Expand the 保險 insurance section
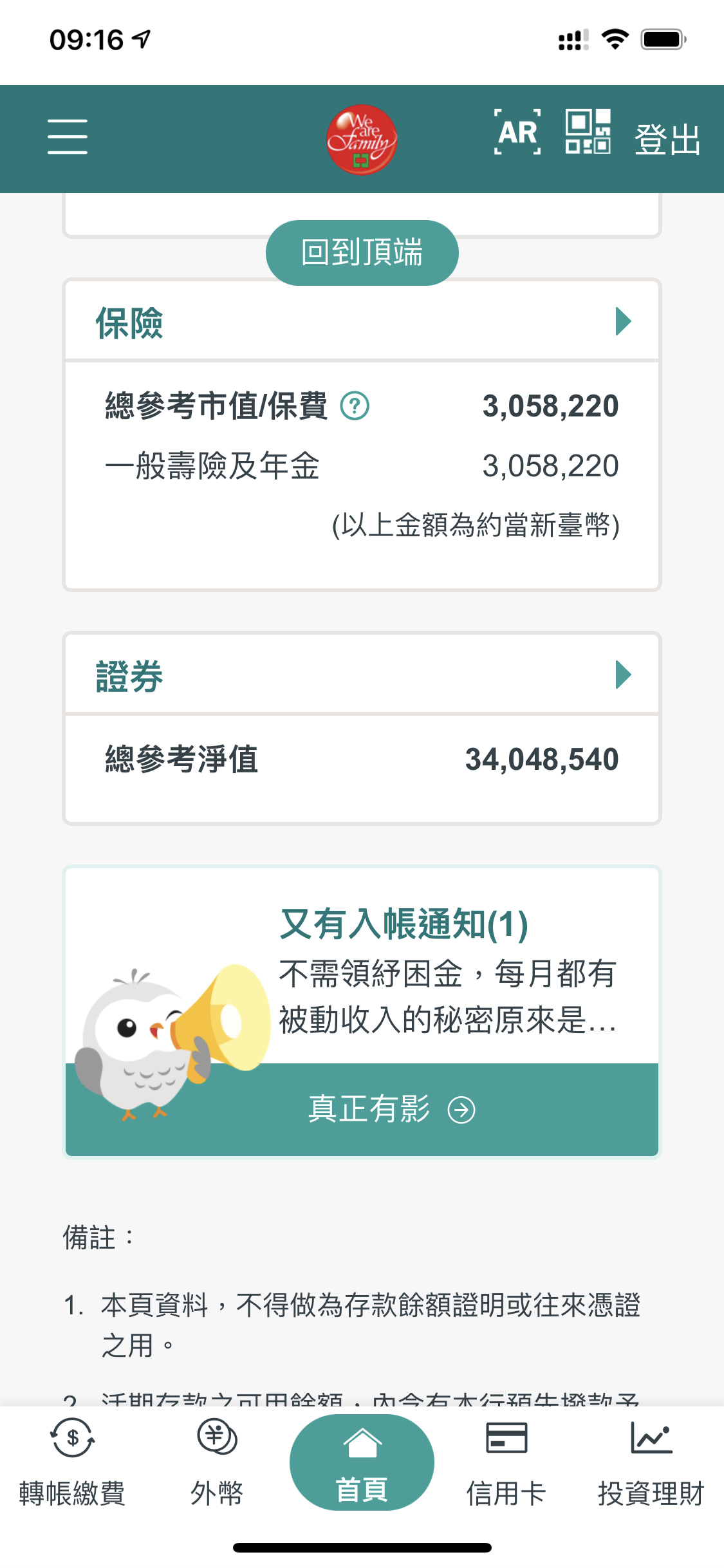 622,321
